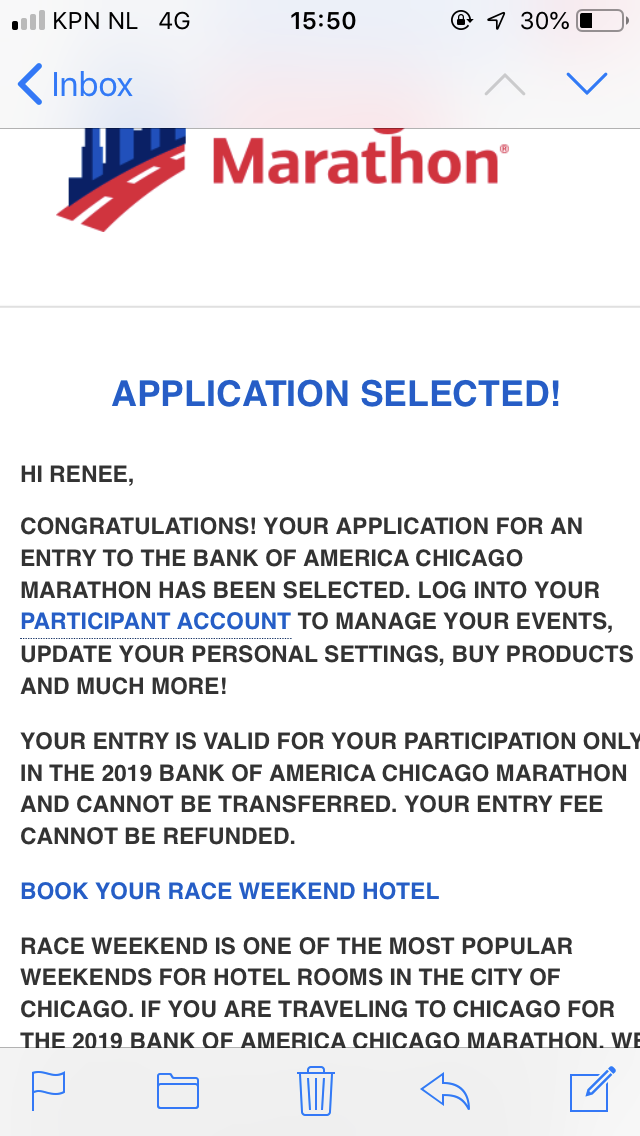The height and width of the screenshot is (1136, 640).
Task: Reply to this email
Action: coord(445,1090)
